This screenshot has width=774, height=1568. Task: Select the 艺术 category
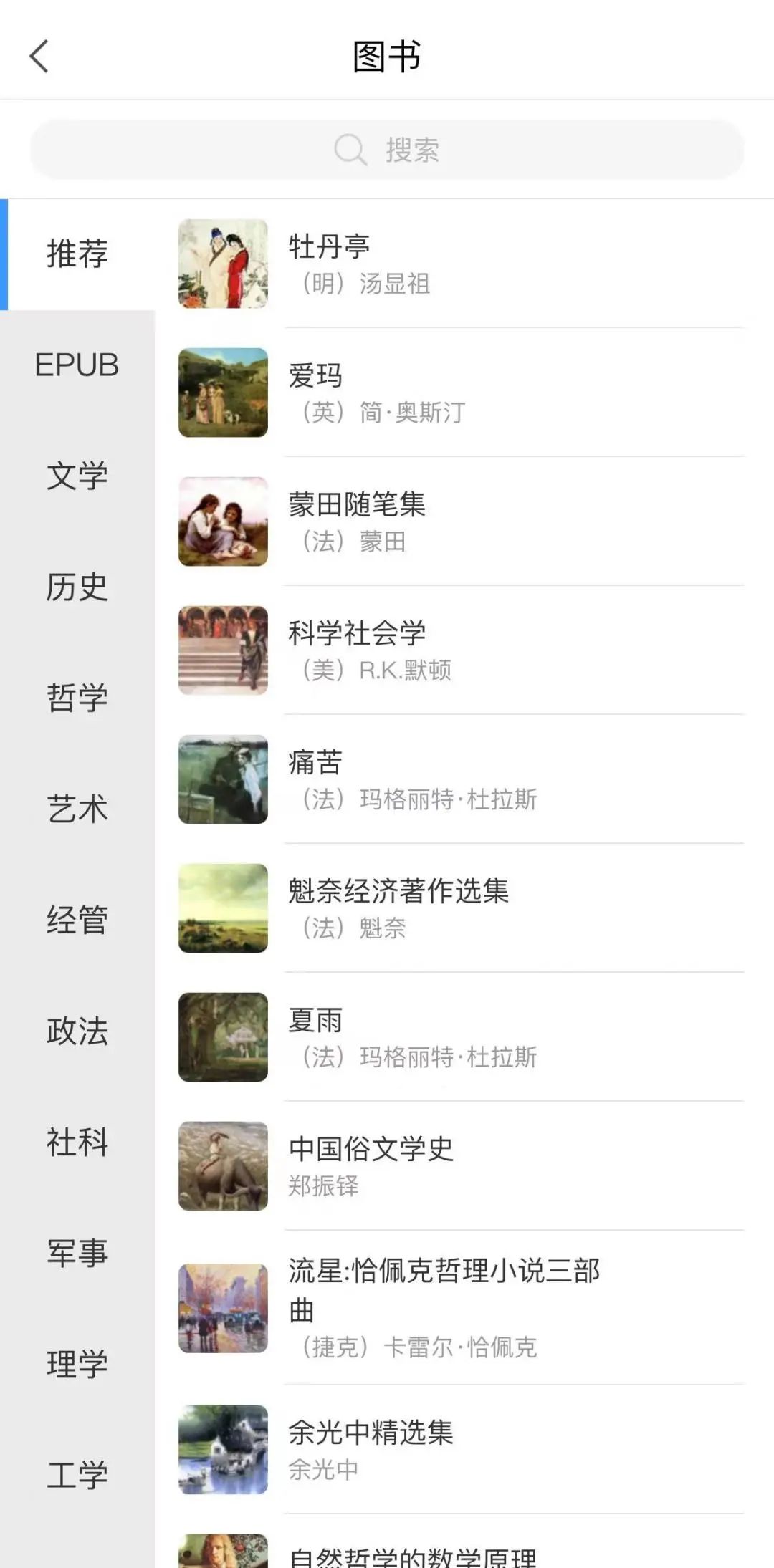[x=77, y=809]
